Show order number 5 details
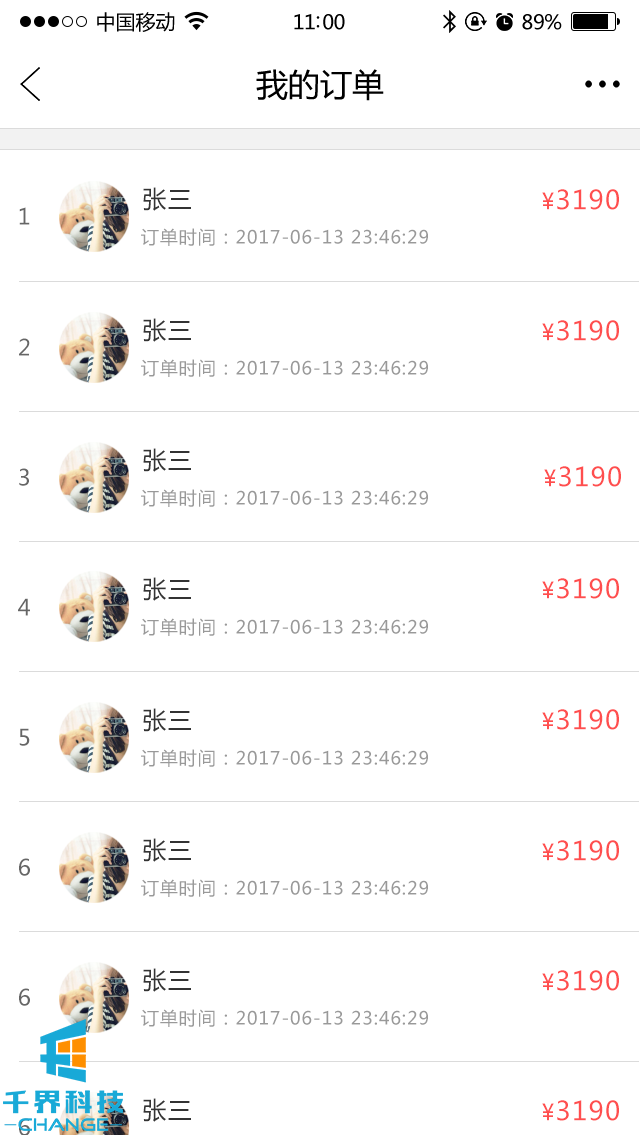The image size is (640, 1135). 320,737
